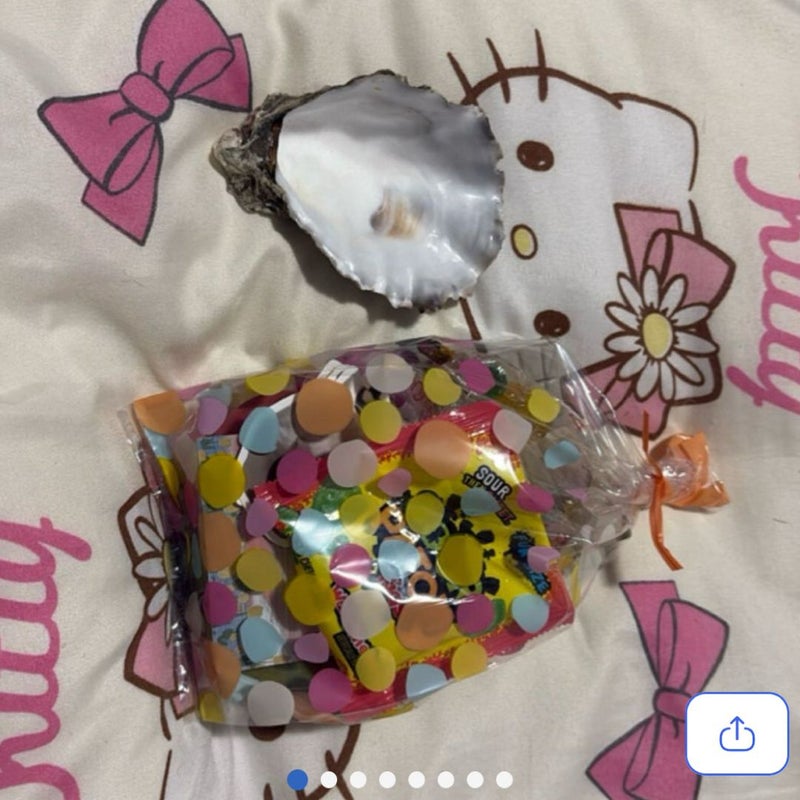Jump to the last photo indicator dot
Viewport: 800px width, 800px height.
[x=504, y=779]
